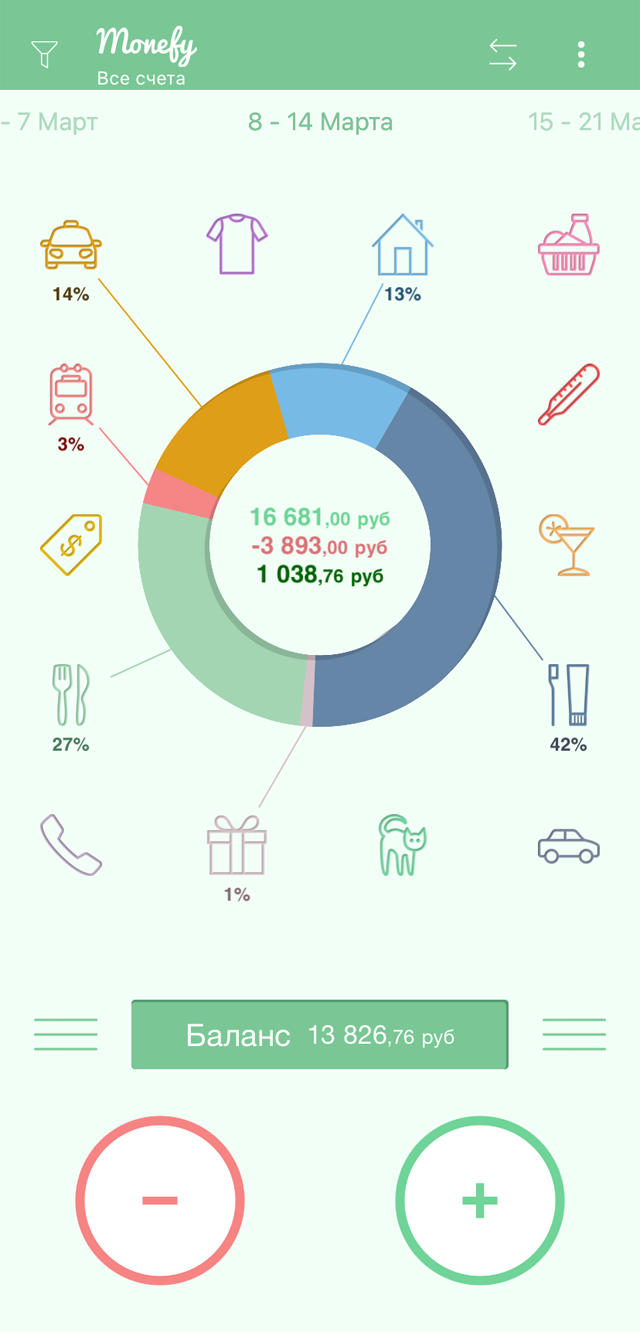Choose the cocktail entertainment category
The image size is (640, 1332).
567,545
